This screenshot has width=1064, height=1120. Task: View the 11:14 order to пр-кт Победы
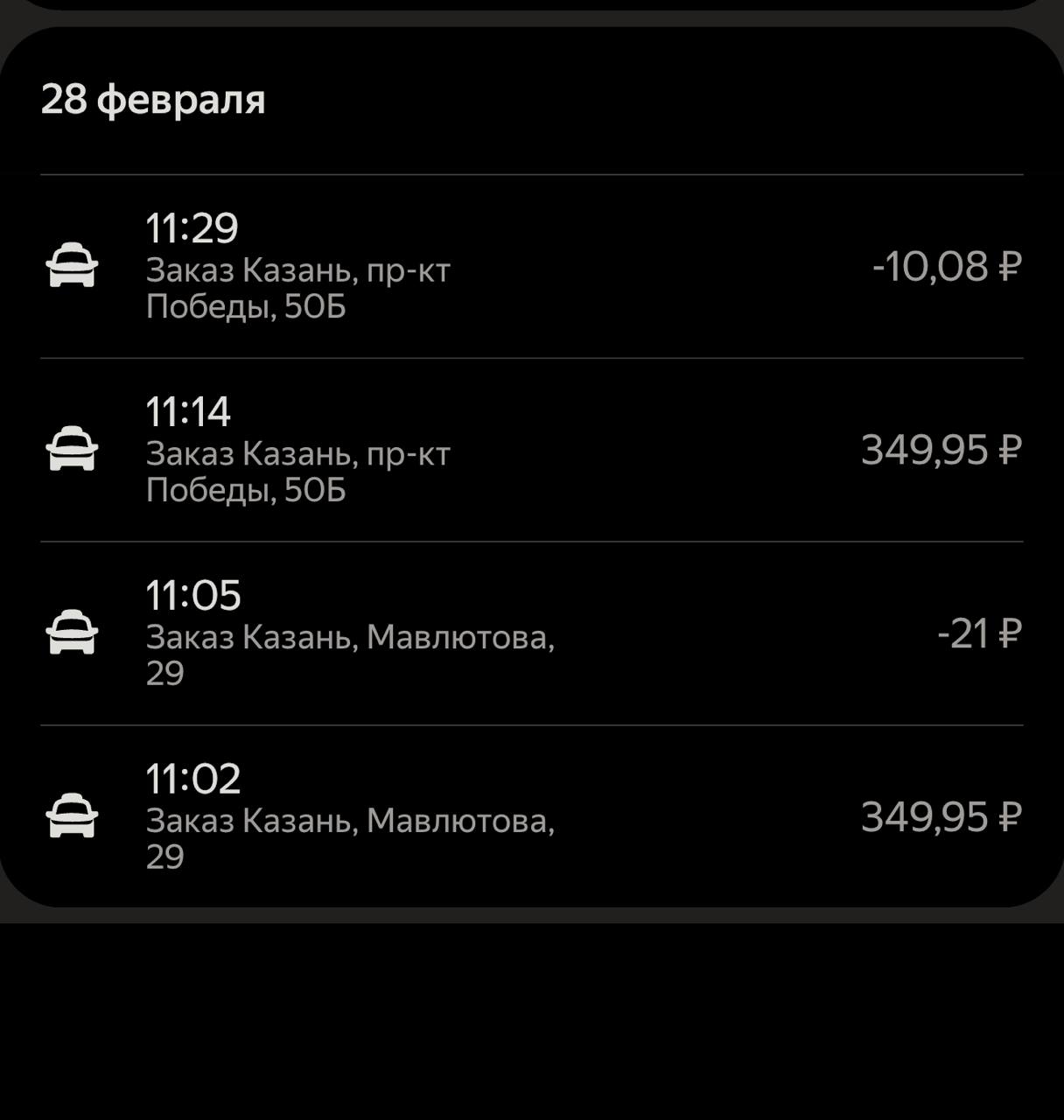530,450
